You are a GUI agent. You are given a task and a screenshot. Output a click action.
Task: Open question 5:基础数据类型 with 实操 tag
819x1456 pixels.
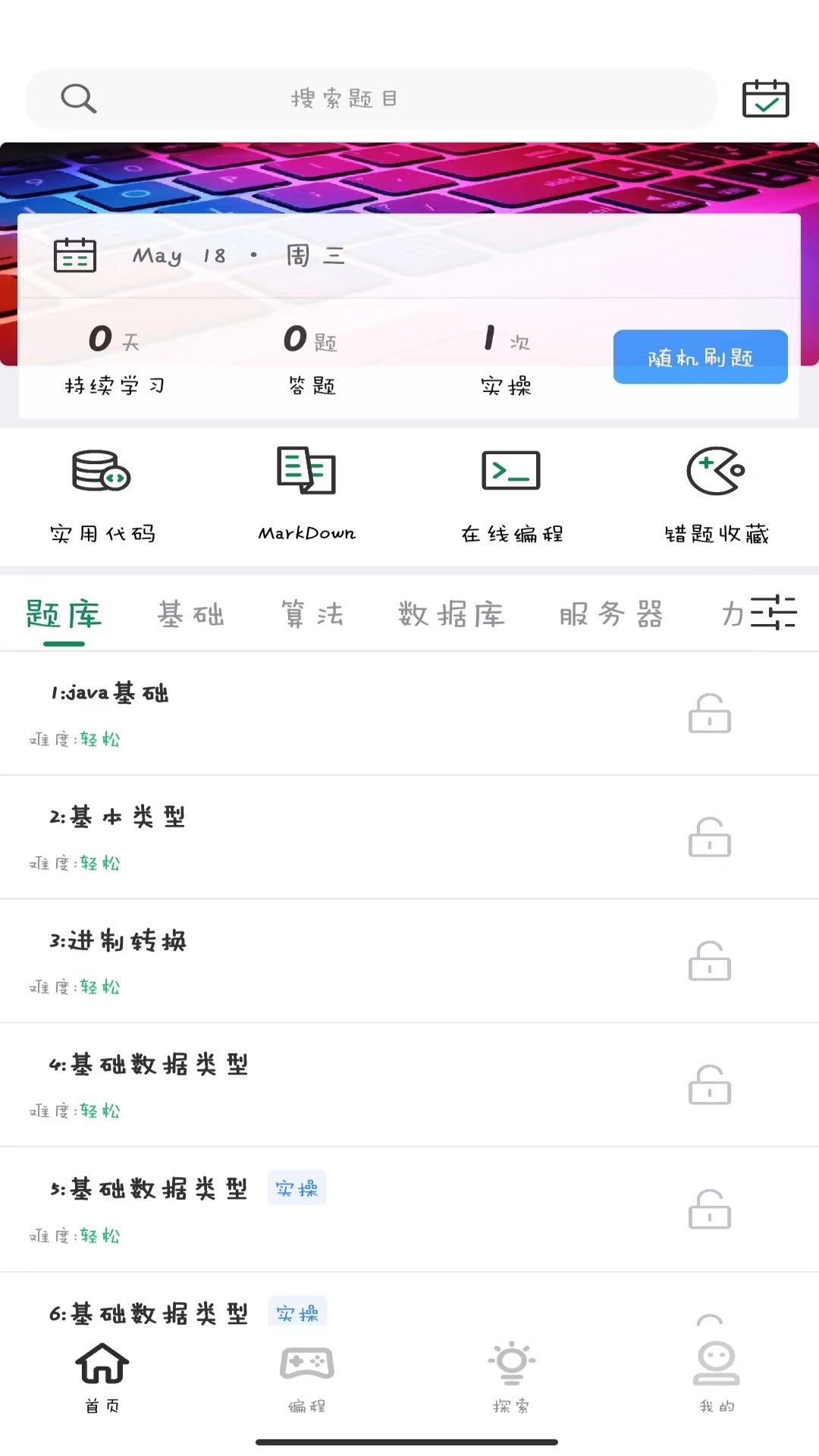(x=409, y=1210)
